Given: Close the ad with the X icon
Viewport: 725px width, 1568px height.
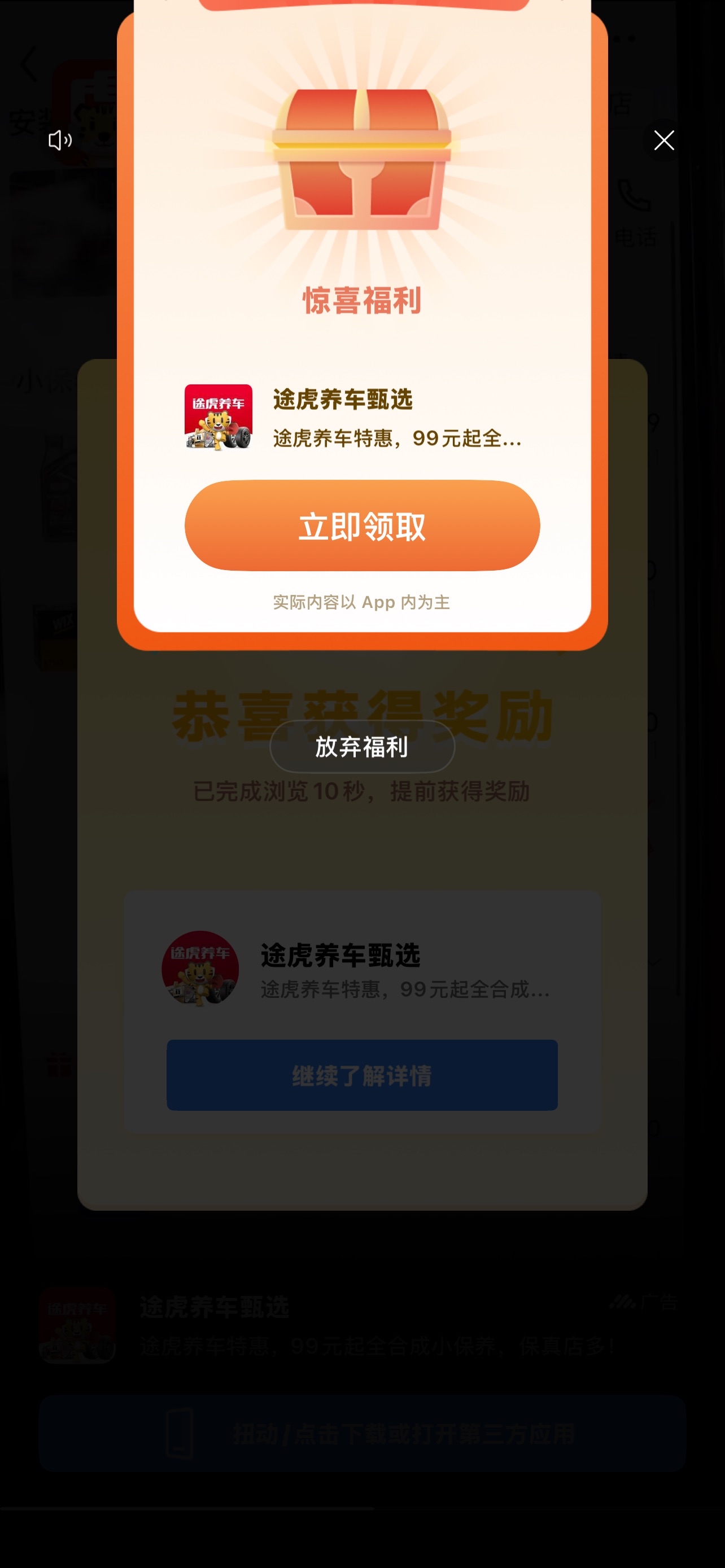Looking at the screenshot, I should (663, 141).
